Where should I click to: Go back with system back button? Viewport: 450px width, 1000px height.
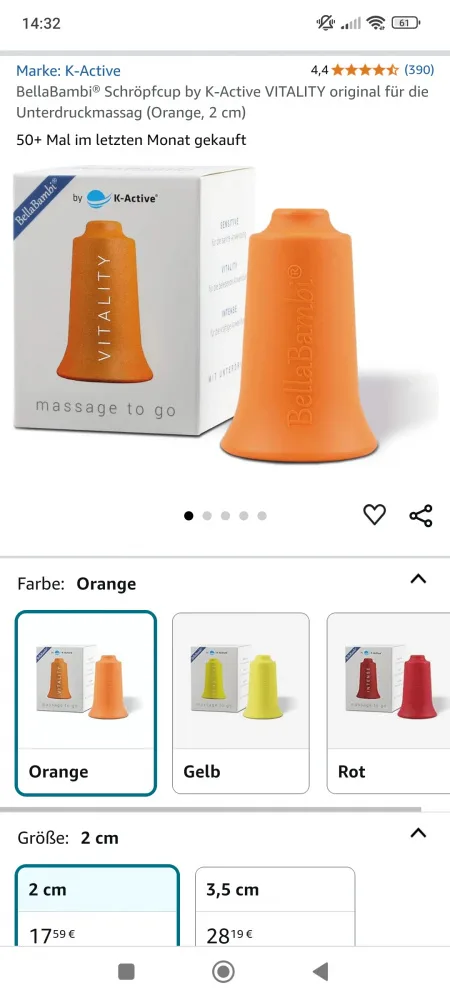[x=321, y=972]
